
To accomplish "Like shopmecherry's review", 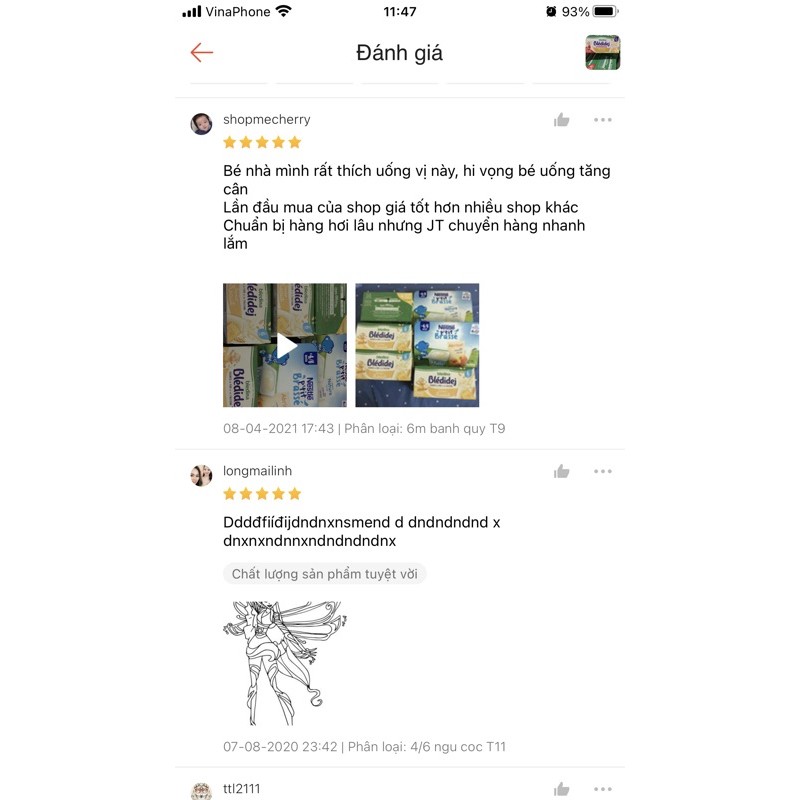I will point(562,120).
